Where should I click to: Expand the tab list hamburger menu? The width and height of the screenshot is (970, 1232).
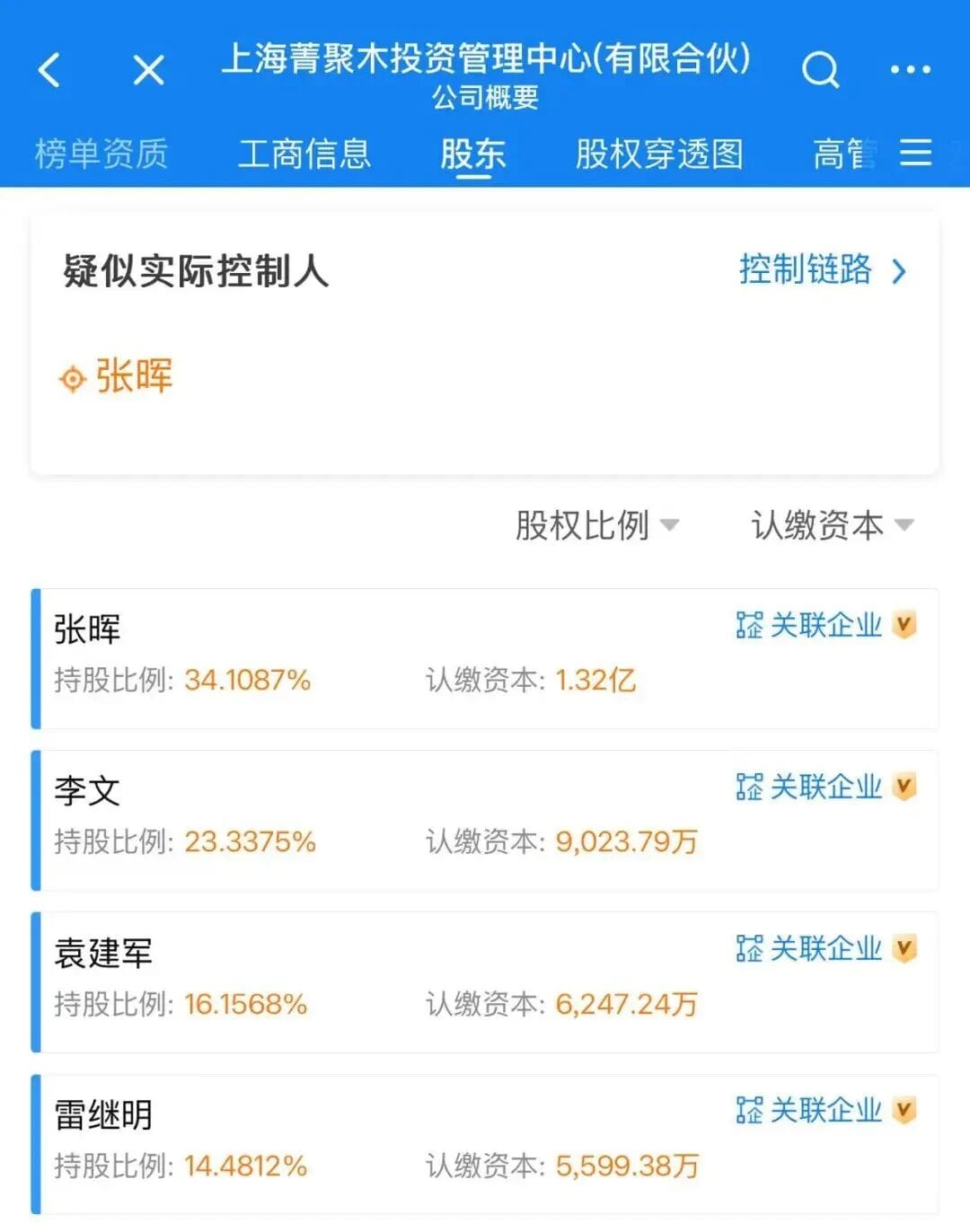coord(915,153)
